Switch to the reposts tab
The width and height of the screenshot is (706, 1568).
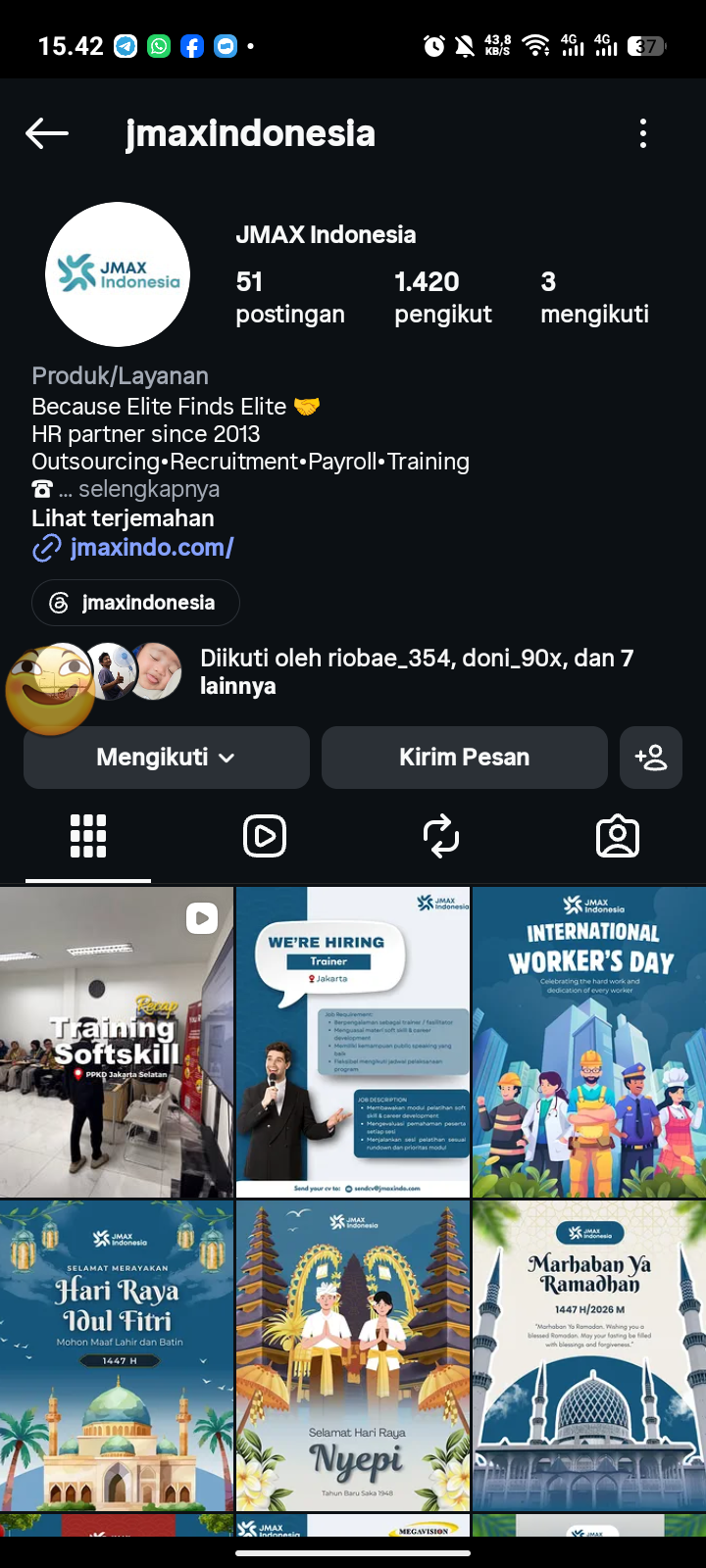click(441, 836)
